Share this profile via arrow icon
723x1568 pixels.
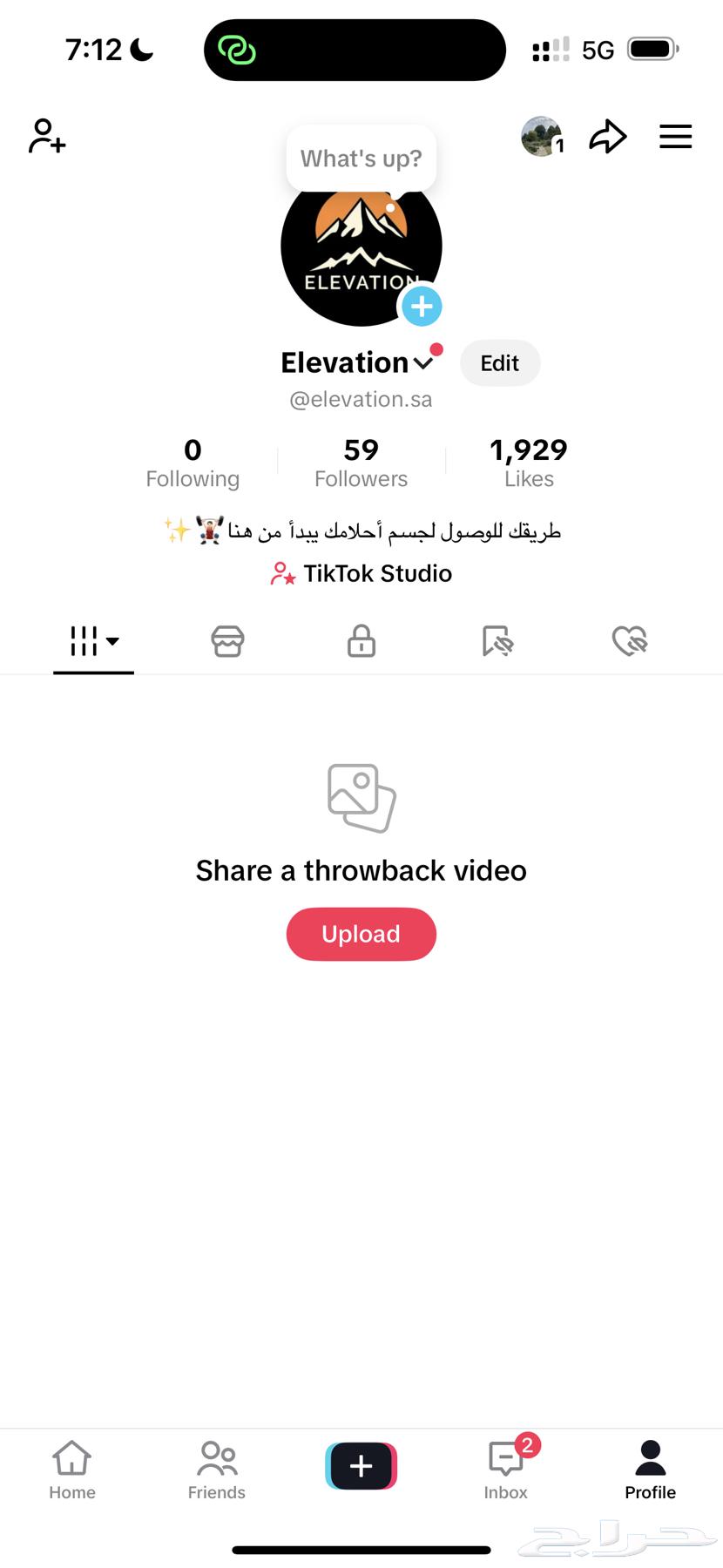tap(608, 137)
